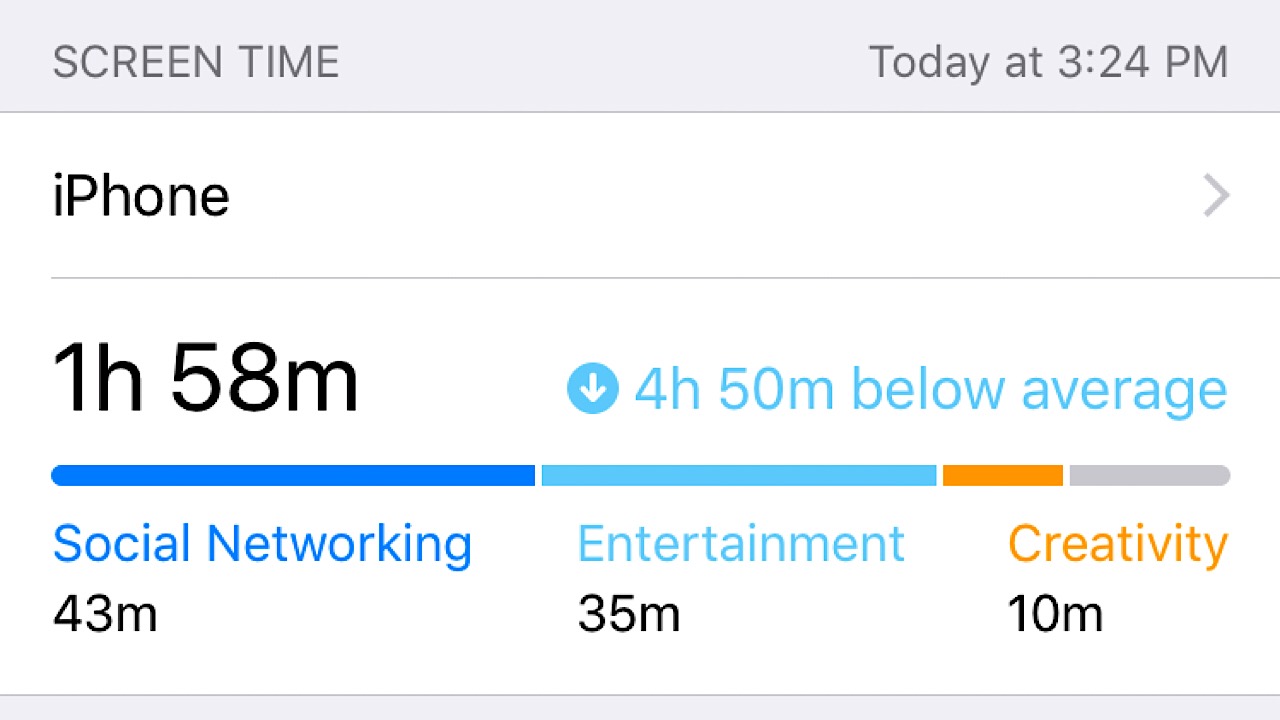Open the 1h 58m usage breakdown
This screenshot has height=720, width=1280.
click(206, 381)
